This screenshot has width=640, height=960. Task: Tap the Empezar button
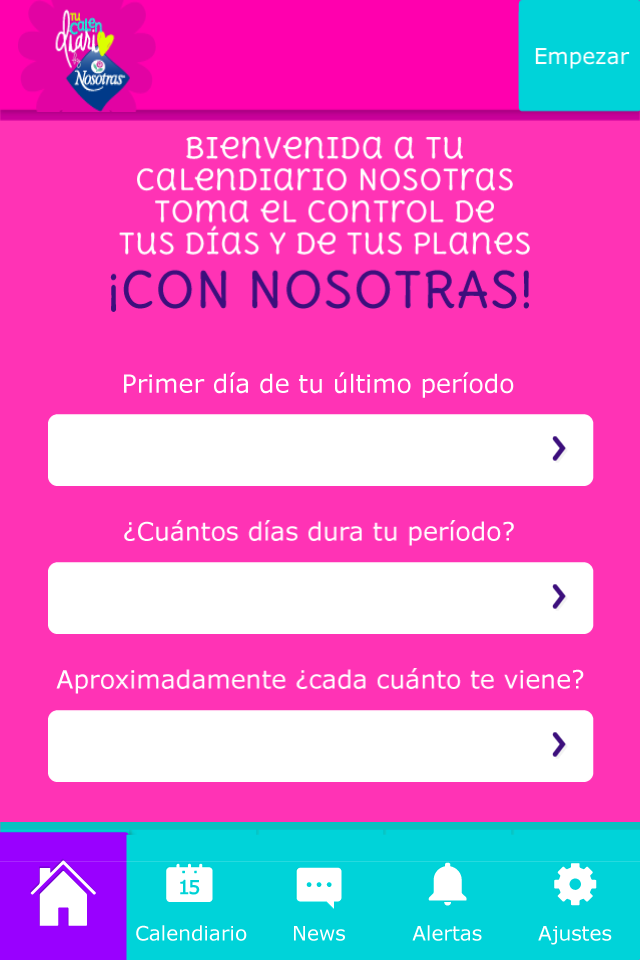(580, 56)
